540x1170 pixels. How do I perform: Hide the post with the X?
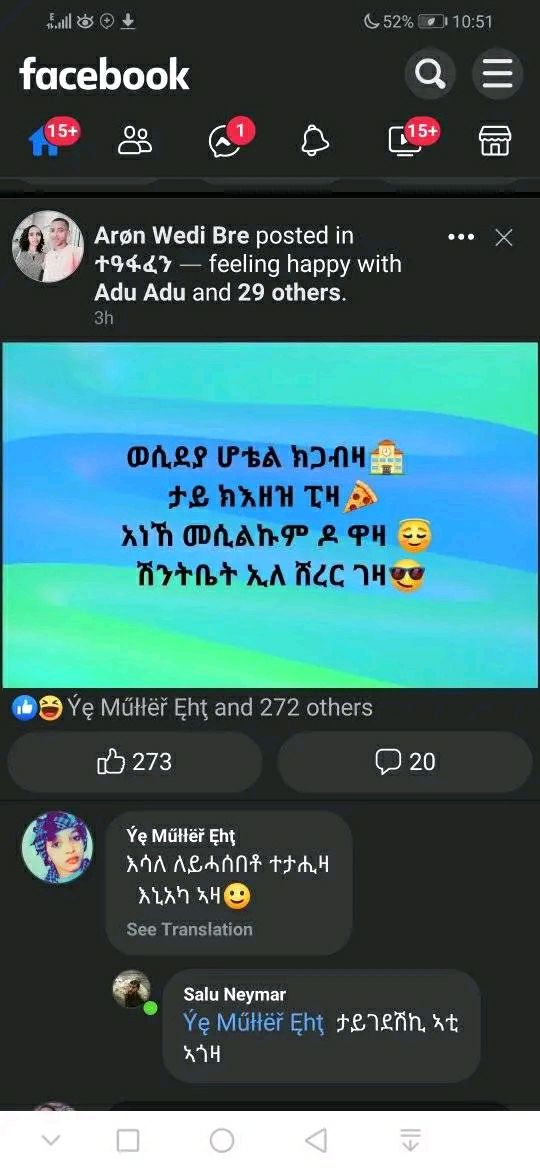coord(504,237)
